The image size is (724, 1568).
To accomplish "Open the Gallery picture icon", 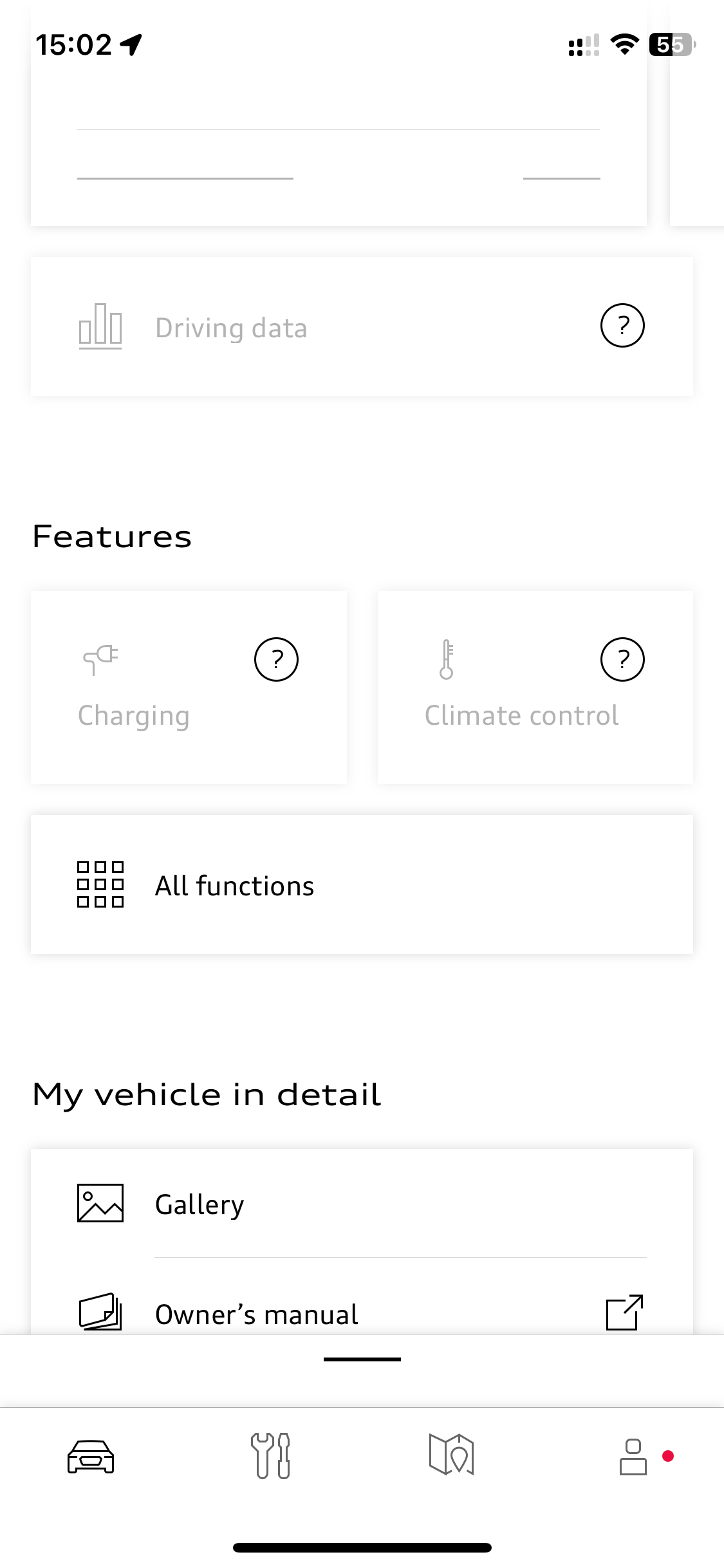I will pyautogui.click(x=100, y=1203).
